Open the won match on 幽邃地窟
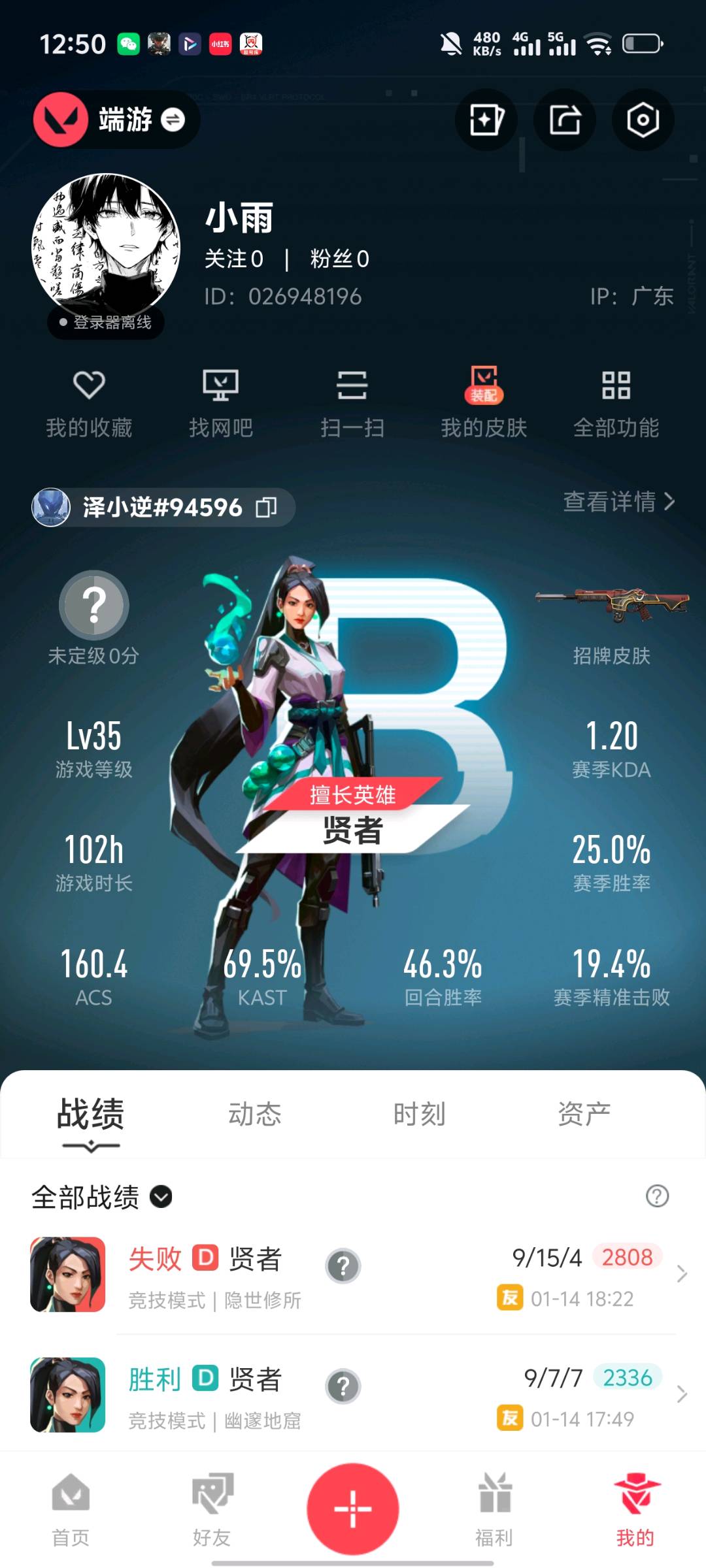The height and width of the screenshot is (1568, 706). tap(353, 1395)
